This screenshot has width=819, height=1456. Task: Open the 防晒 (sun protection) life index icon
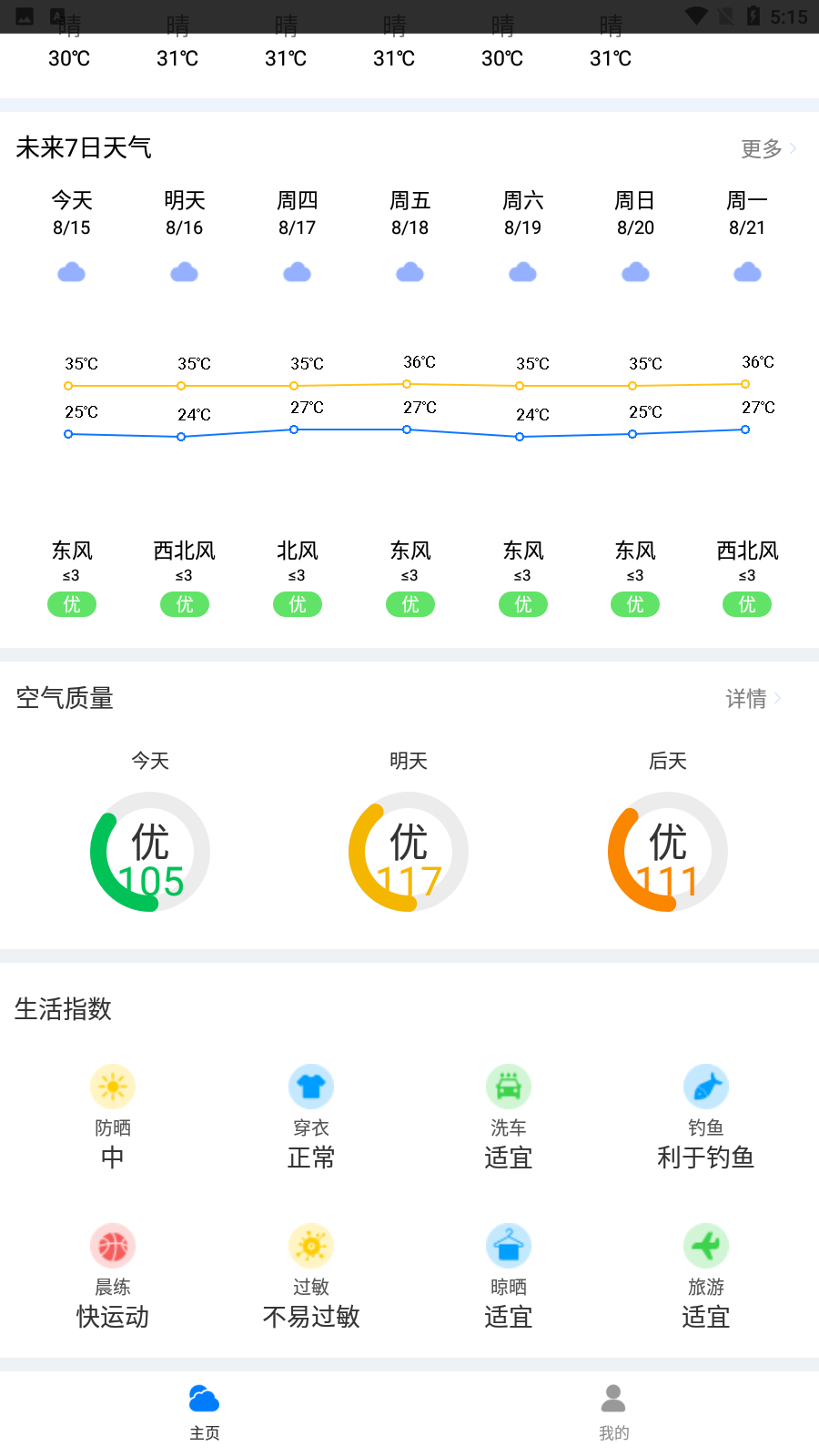click(112, 1087)
